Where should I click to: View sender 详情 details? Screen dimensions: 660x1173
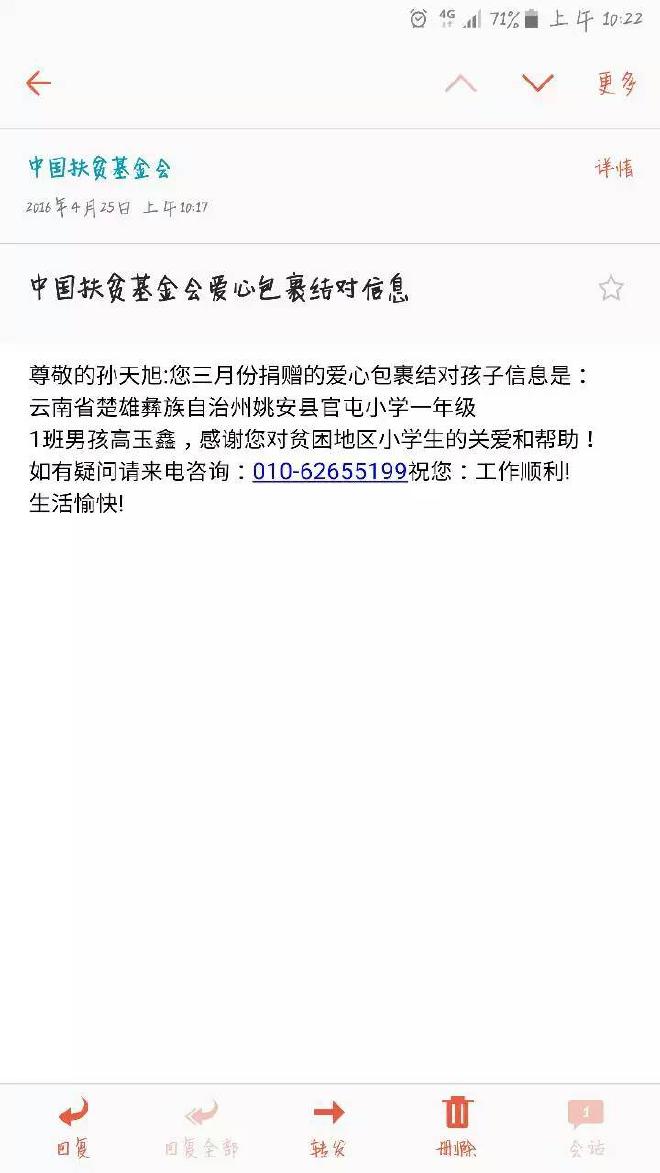(x=614, y=168)
